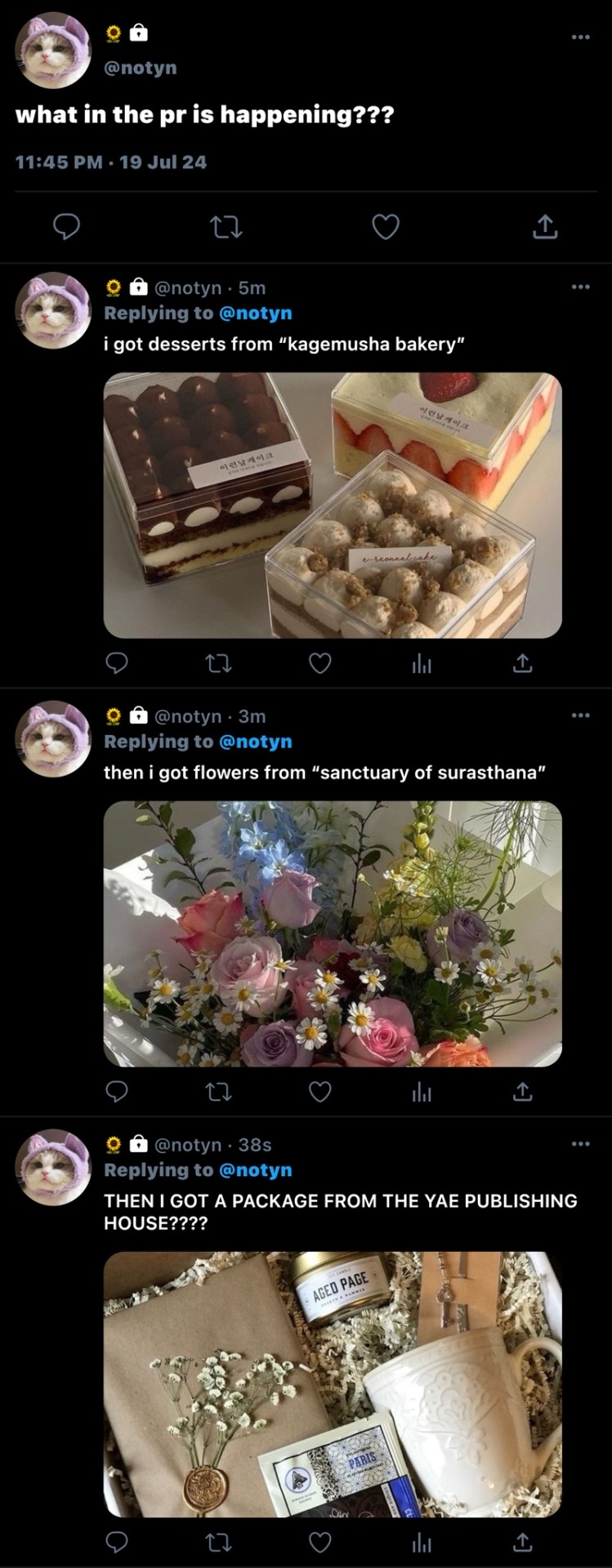Viewport: 612px width, 1568px height.
Task: Retweet the kagemusha bakery desserts reply
Action: [218, 663]
